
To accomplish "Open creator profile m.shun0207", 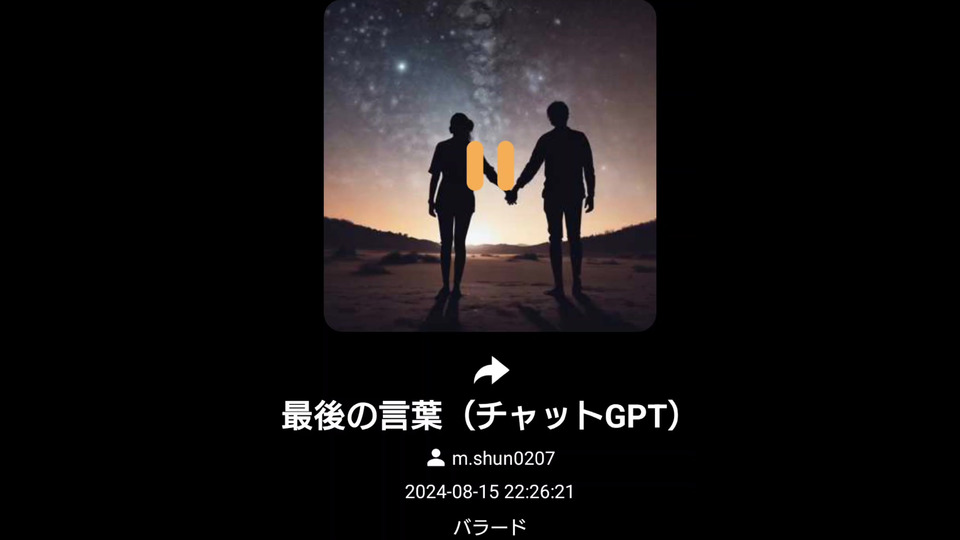I will pyautogui.click(x=491, y=458).
